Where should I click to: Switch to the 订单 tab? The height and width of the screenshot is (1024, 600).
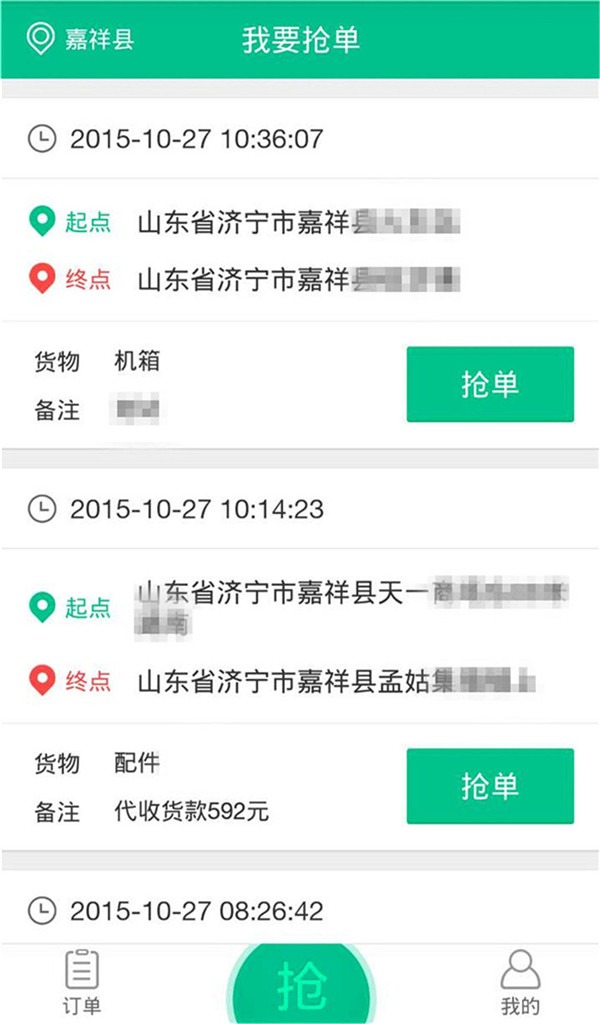82,983
